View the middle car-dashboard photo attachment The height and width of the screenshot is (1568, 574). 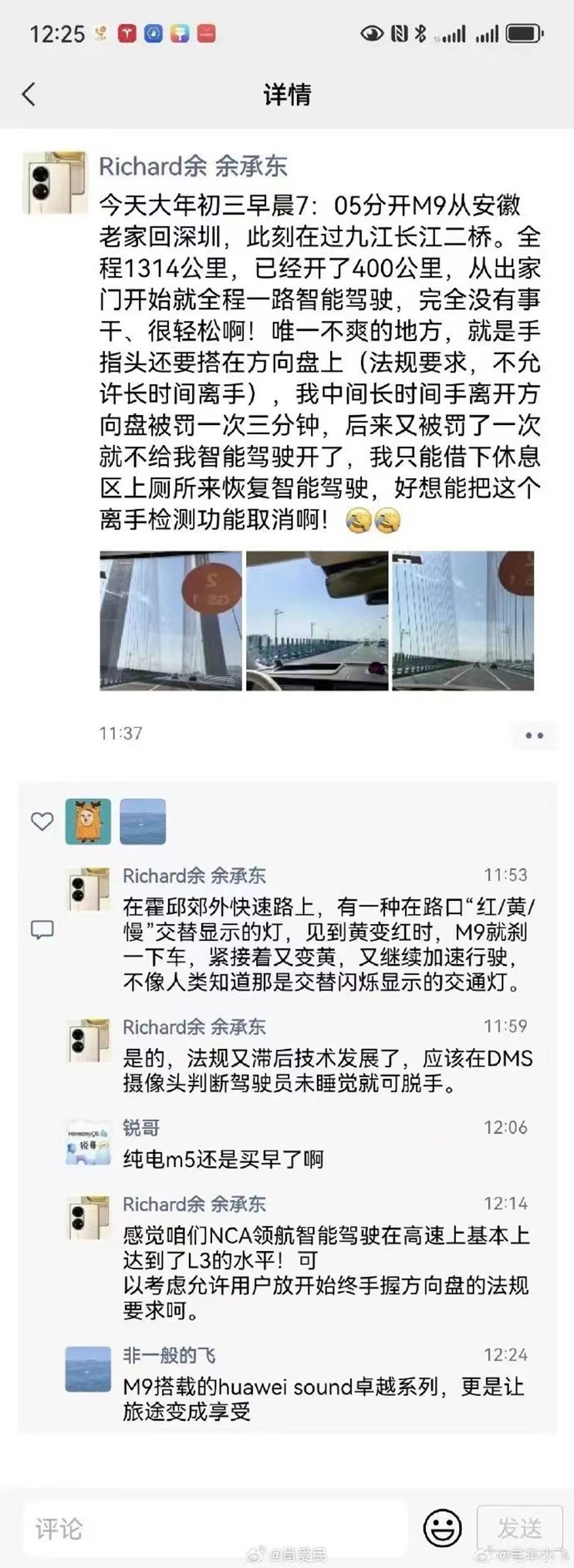316,620
